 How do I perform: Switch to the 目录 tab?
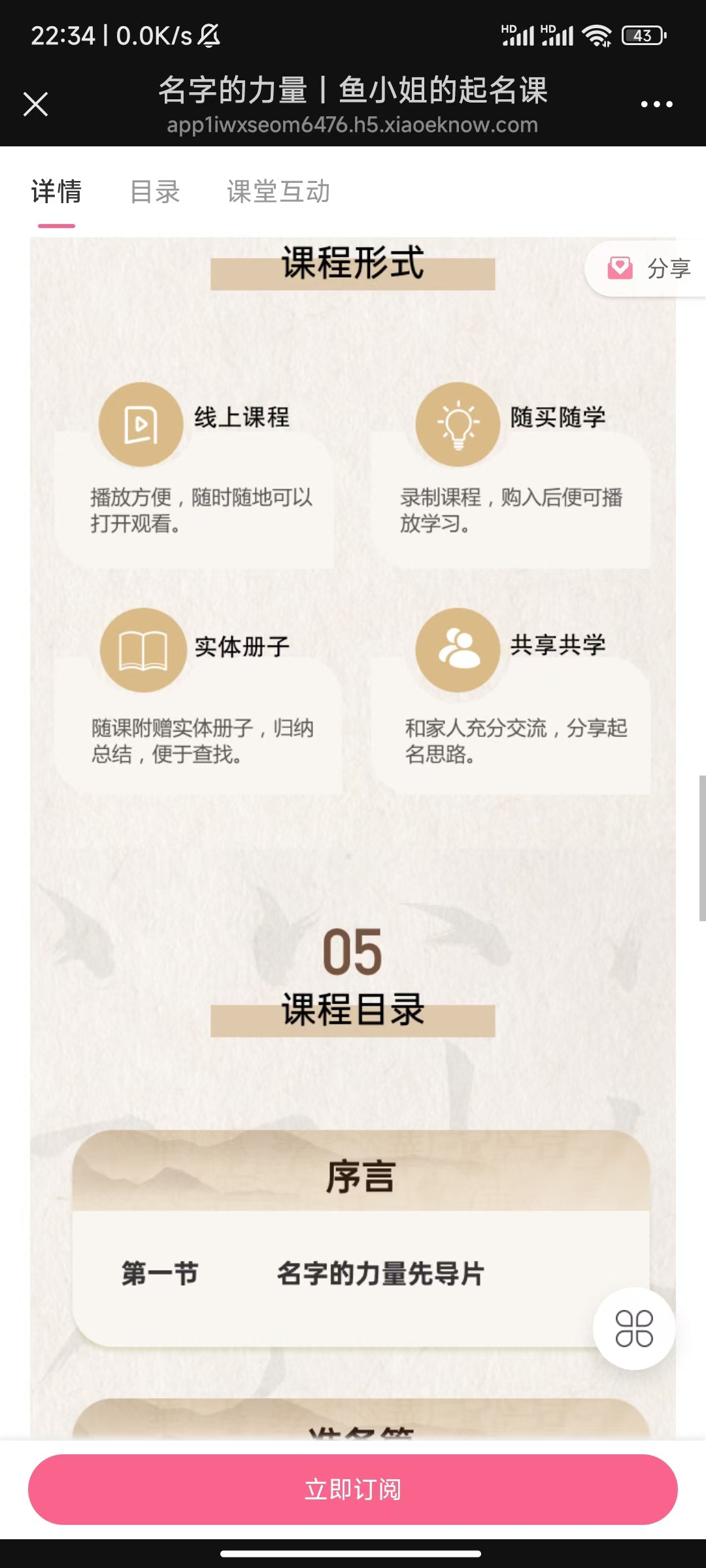coord(155,191)
